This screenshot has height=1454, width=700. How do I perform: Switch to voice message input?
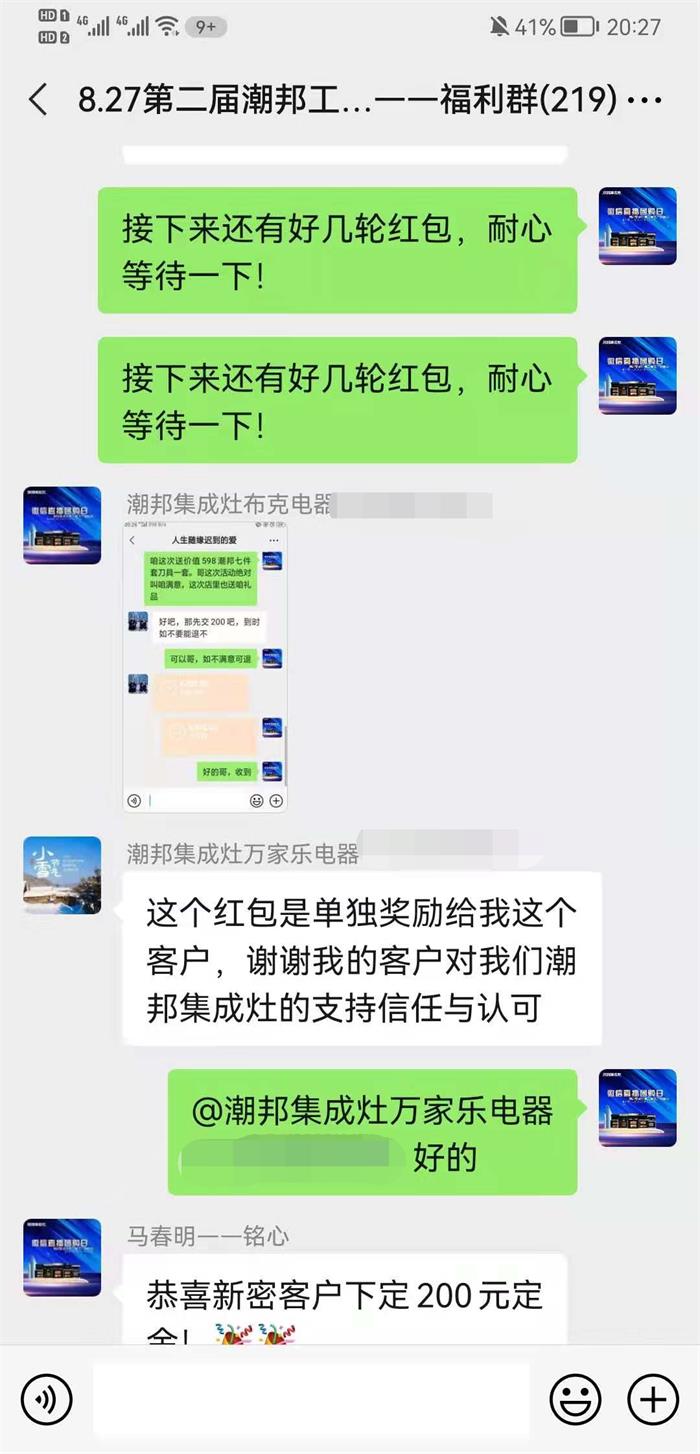click(46, 1399)
